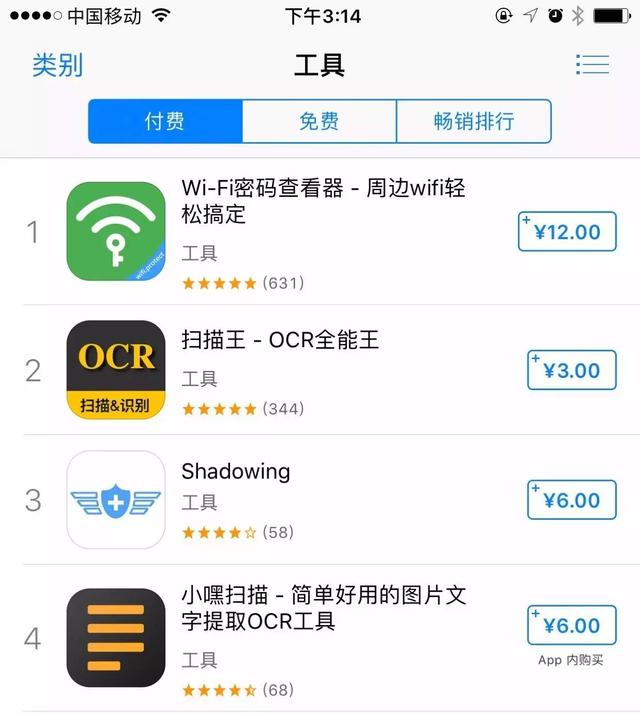The width and height of the screenshot is (640, 714).
Task: Buy 小嘿扫描 for ¥6.00
Action: click(571, 626)
